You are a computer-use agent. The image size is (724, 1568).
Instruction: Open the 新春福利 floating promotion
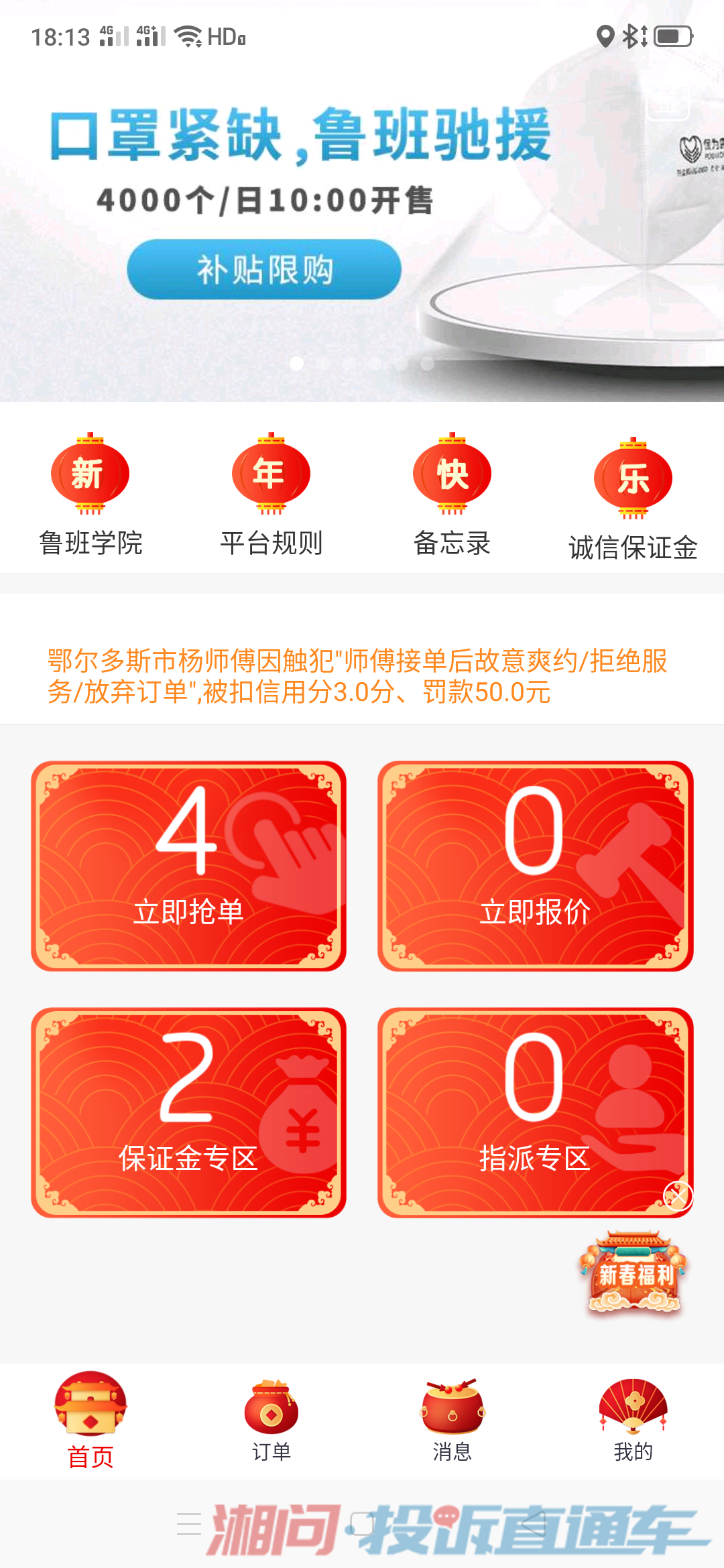tap(634, 1272)
